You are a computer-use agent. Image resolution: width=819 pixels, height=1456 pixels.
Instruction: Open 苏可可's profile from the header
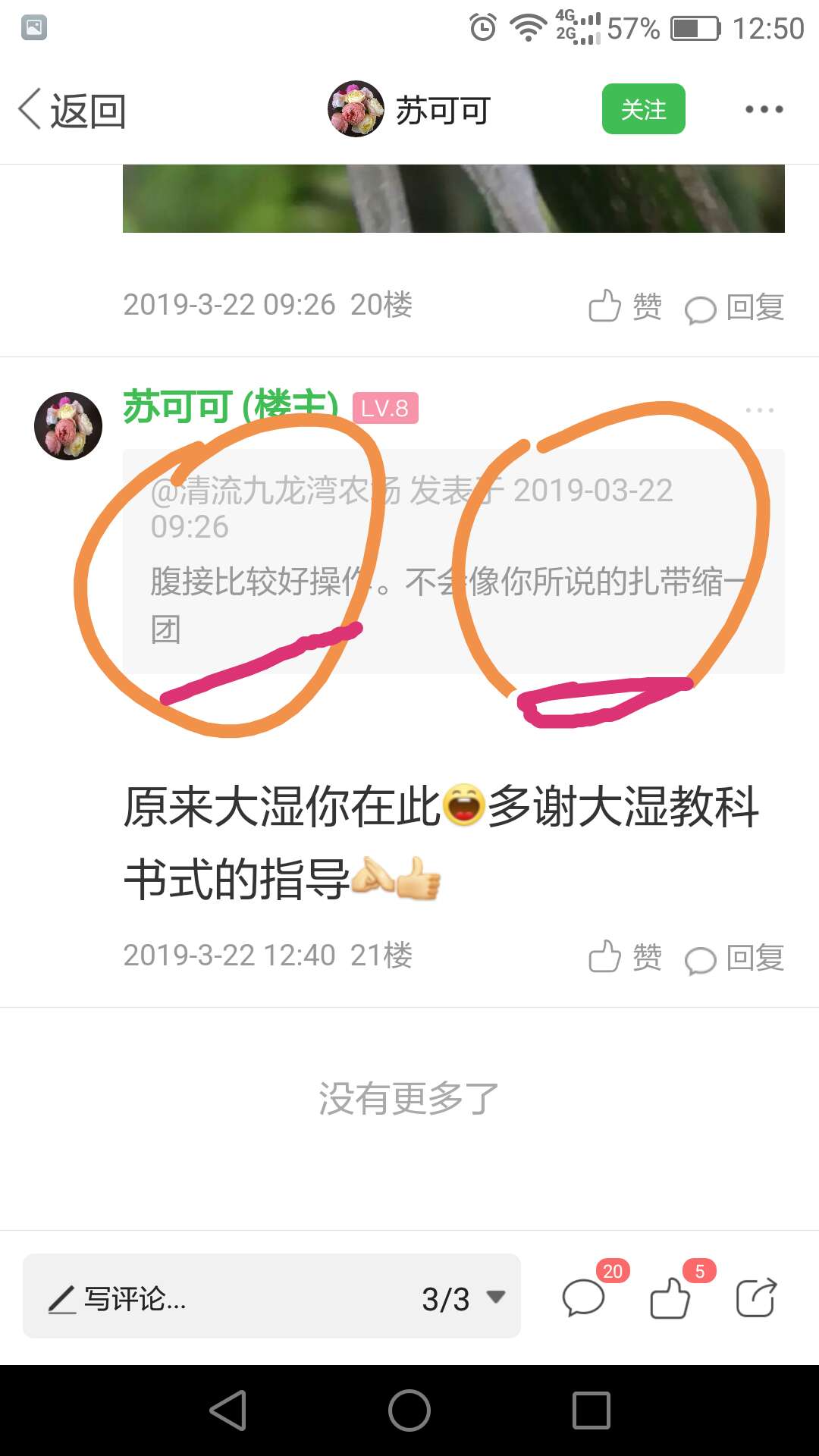click(x=409, y=109)
